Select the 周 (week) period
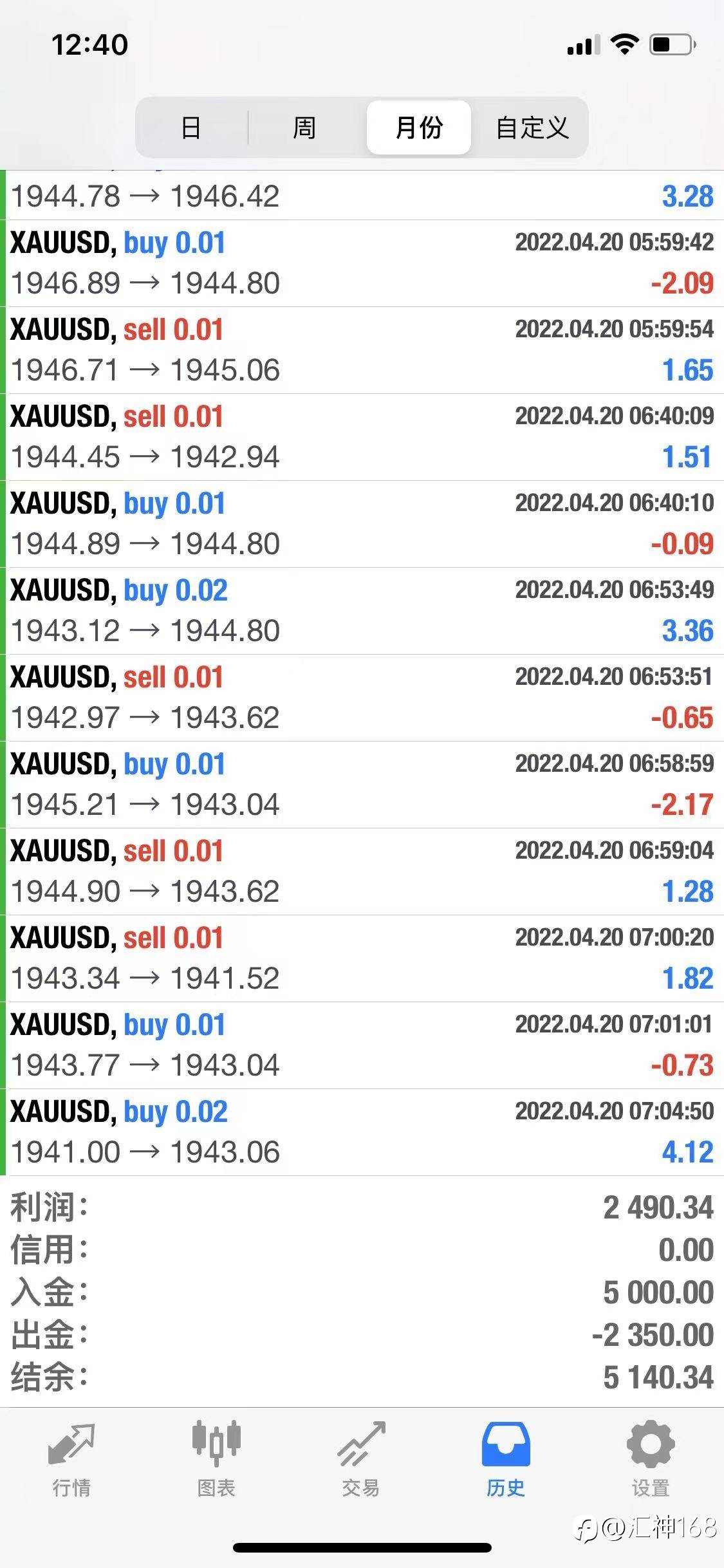The width and height of the screenshot is (724, 1568). (x=304, y=127)
